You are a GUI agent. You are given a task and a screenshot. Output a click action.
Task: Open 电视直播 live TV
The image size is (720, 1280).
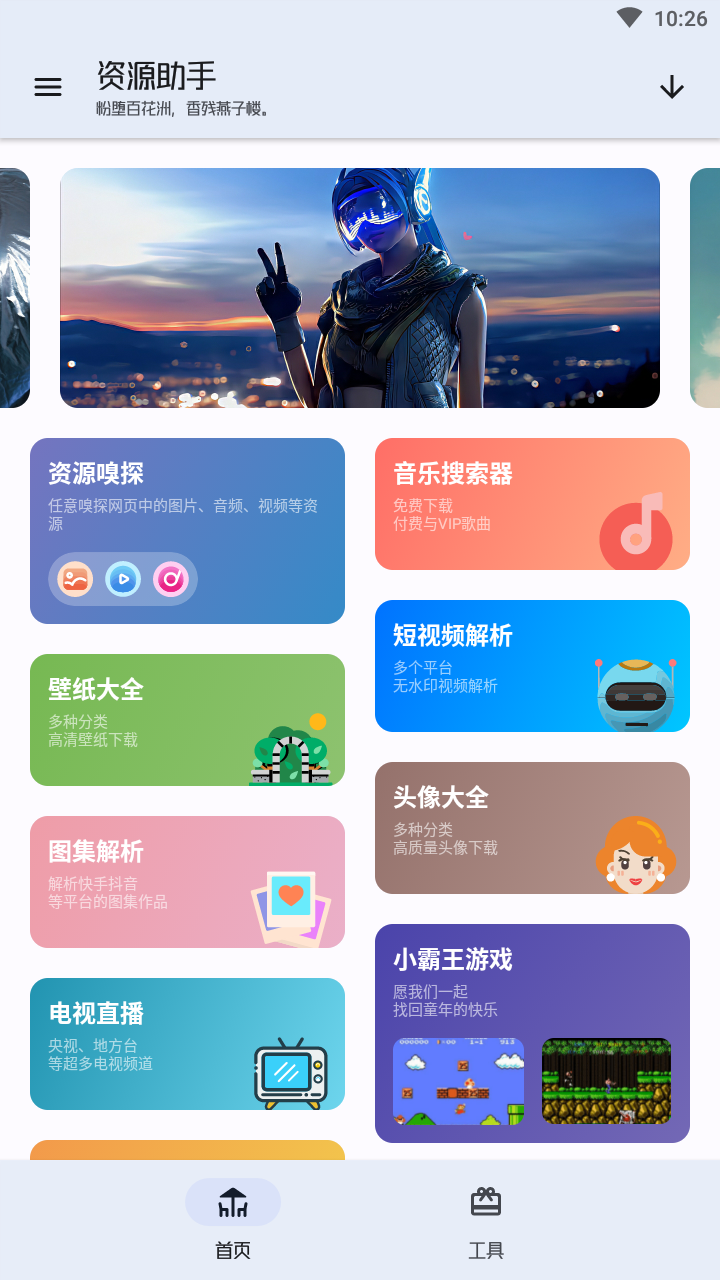pyautogui.click(x=187, y=1044)
